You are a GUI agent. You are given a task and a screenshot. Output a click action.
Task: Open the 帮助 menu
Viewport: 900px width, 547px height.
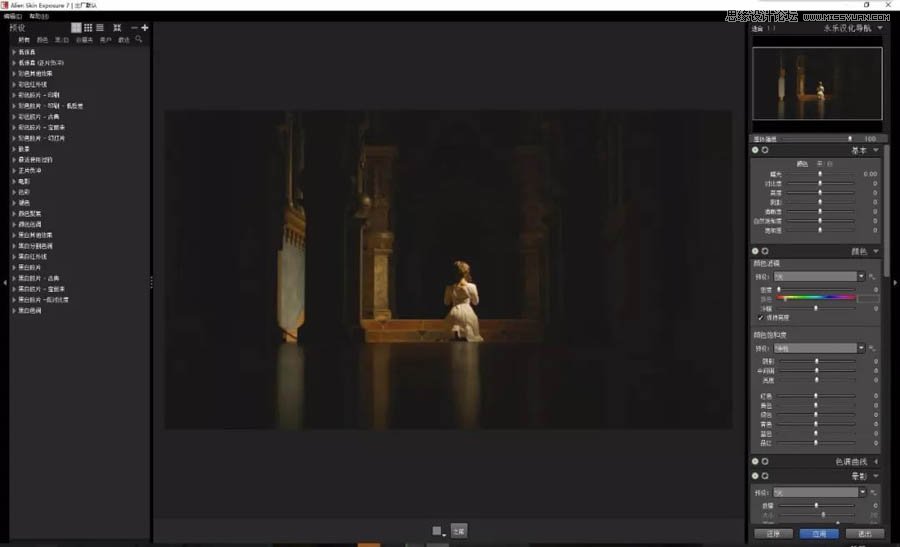[38, 17]
